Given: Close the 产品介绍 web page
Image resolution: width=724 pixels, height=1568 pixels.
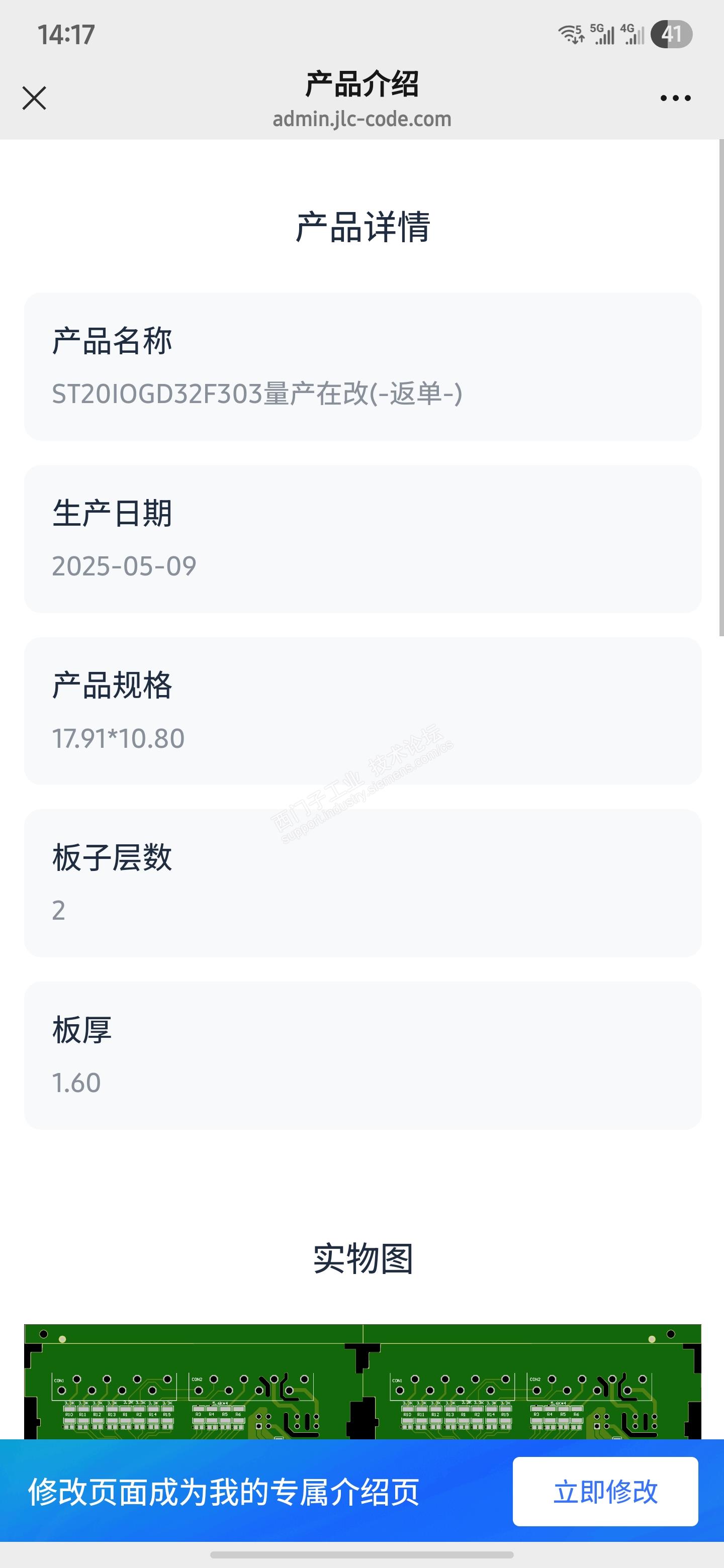Looking at the screenshot, I should pos(34,98).
